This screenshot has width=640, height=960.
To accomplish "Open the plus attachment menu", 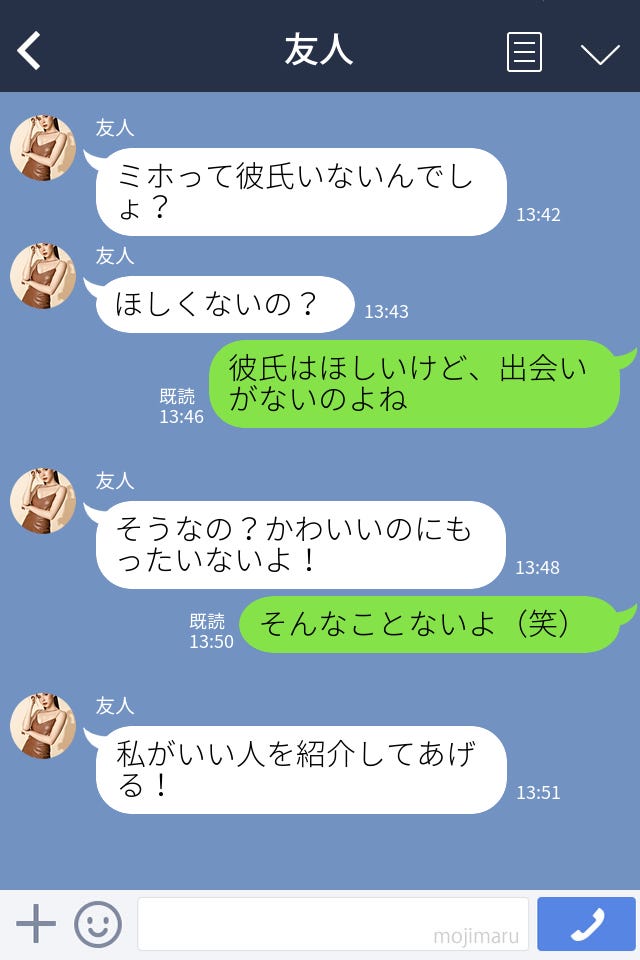I will pyautogui.click(x=36, y=923).
